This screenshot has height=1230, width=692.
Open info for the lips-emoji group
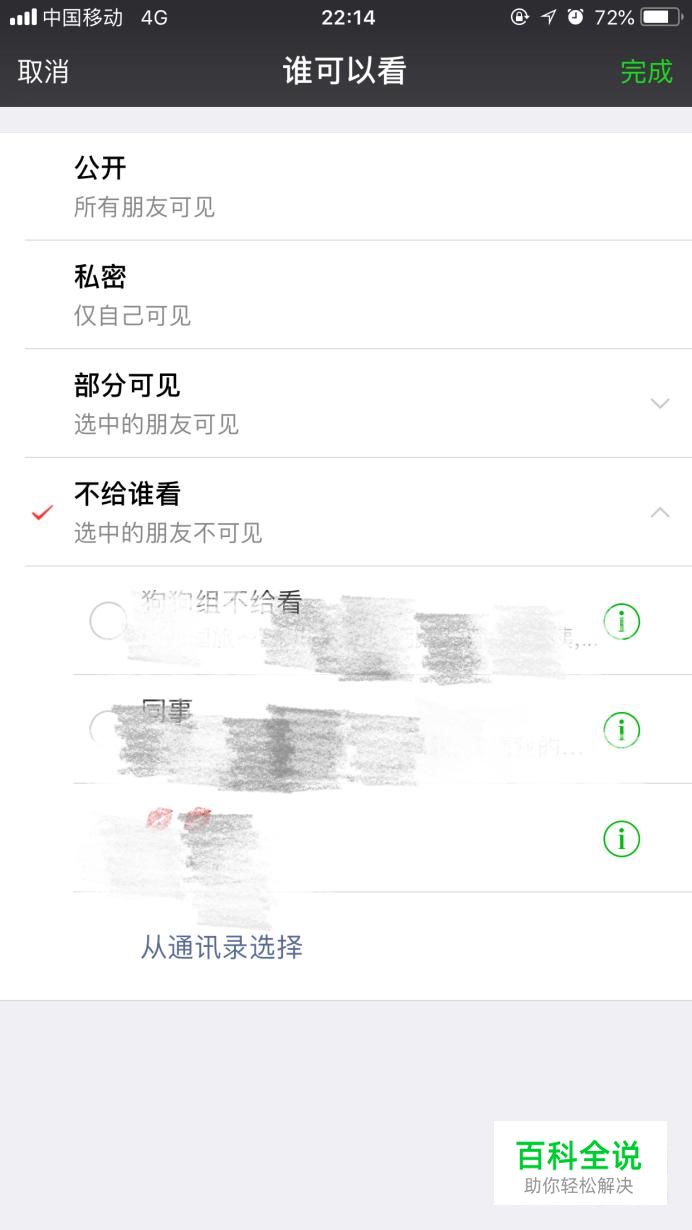click(621, 839)
